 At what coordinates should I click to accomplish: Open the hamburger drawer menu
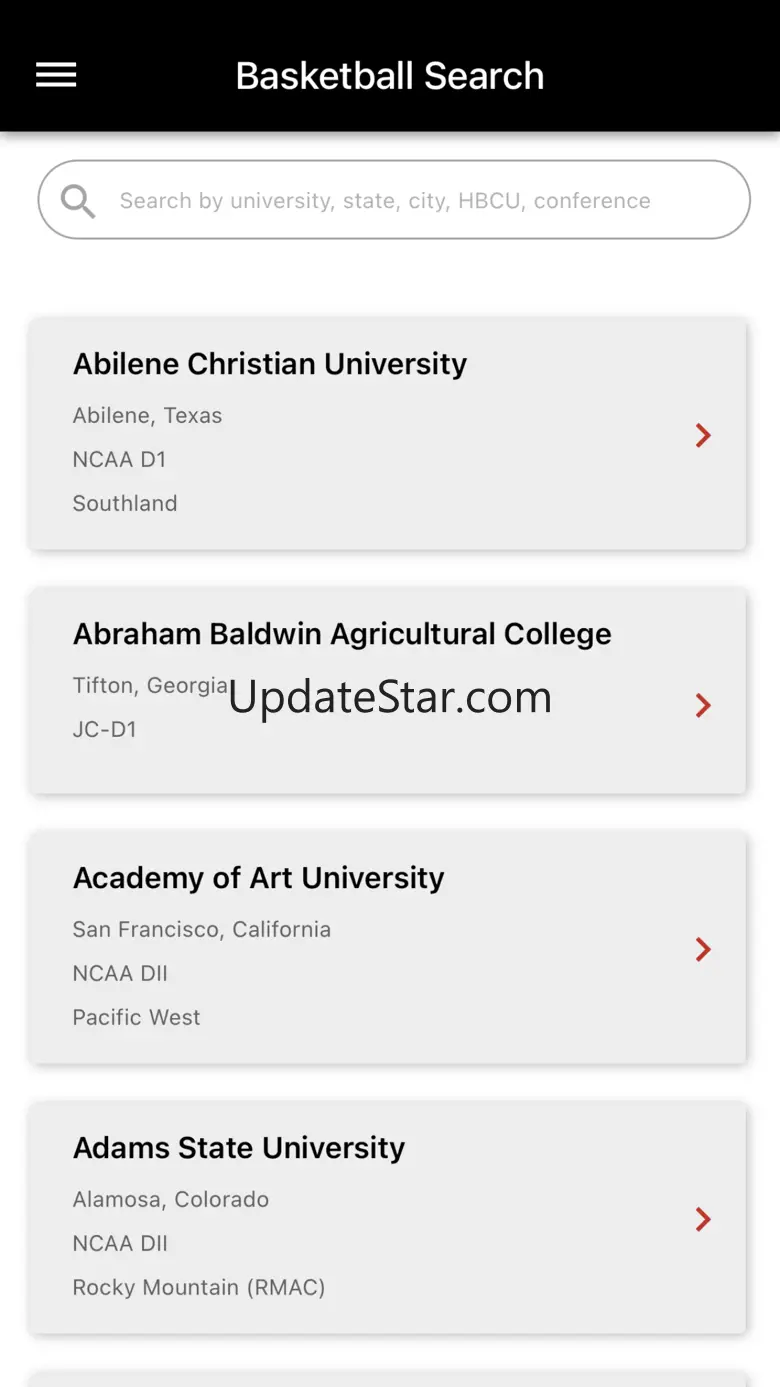56,75
